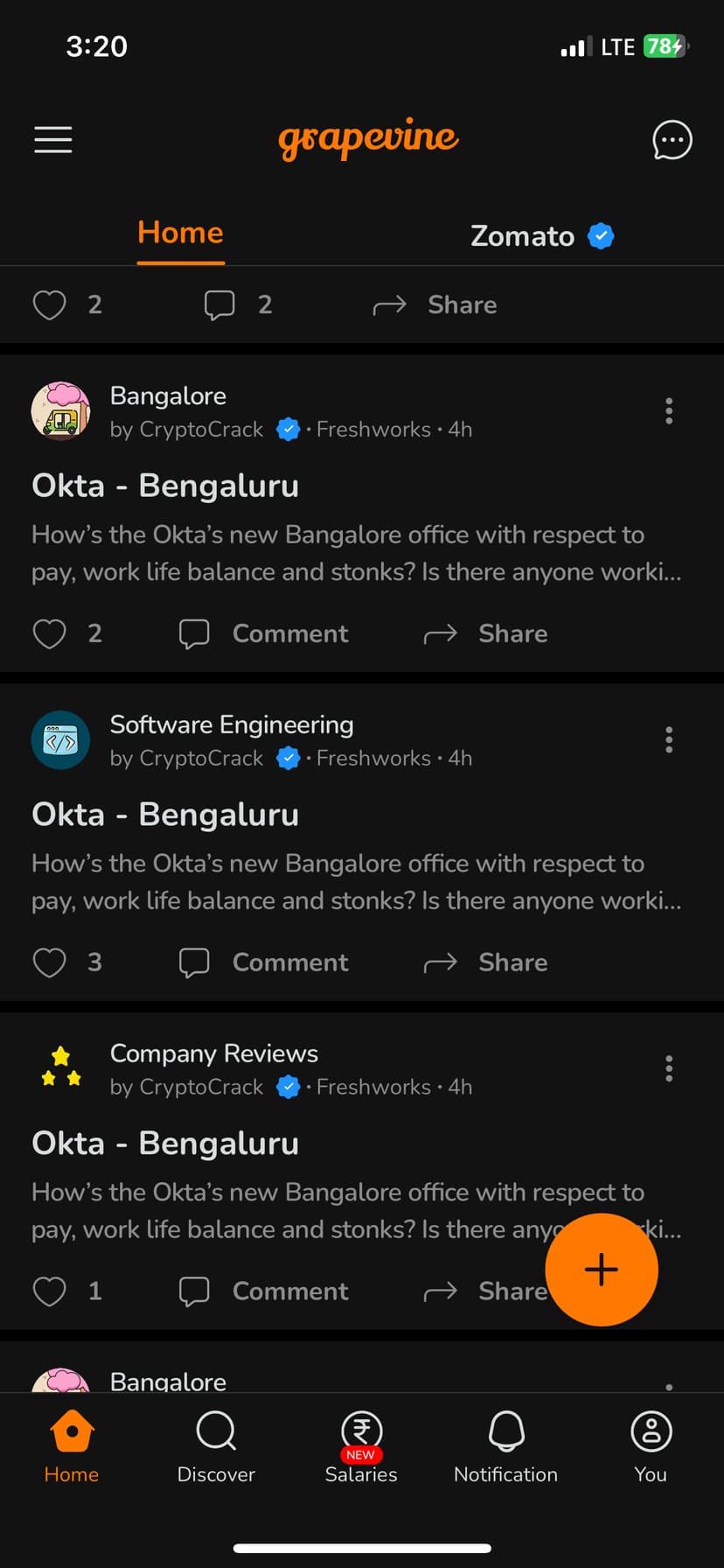Comment on the Bangalore Okta post

point(264,633)
